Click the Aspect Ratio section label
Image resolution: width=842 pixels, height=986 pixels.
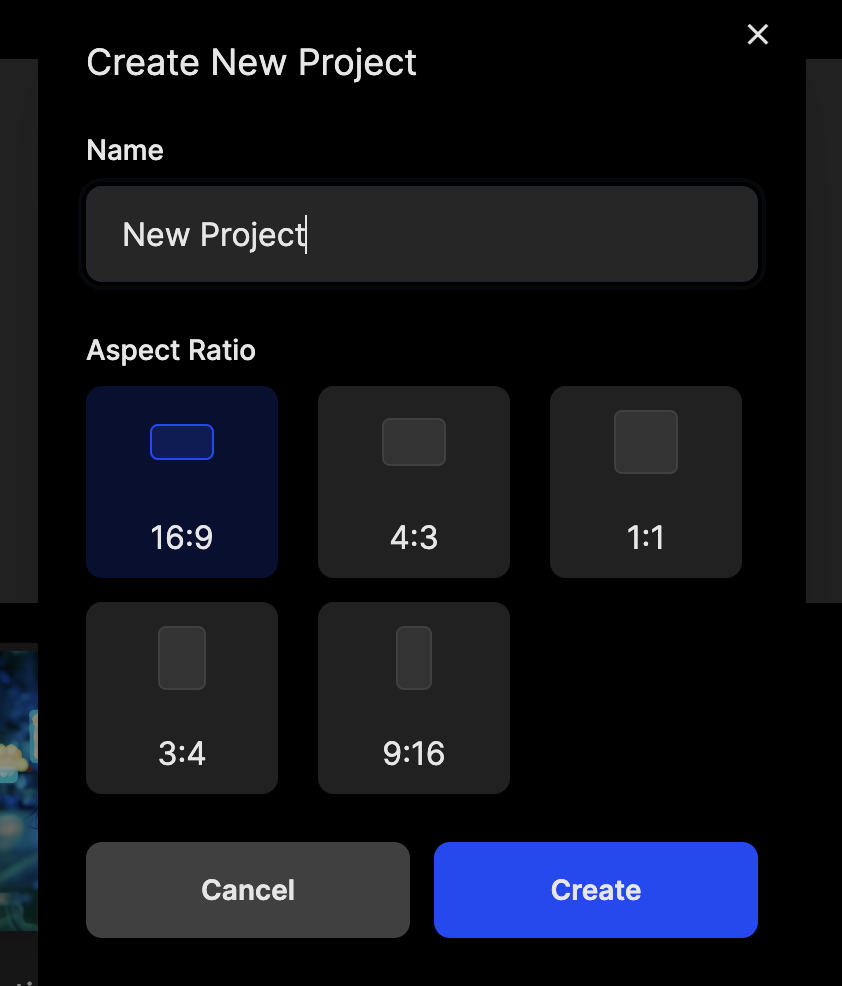pos(171,349)
